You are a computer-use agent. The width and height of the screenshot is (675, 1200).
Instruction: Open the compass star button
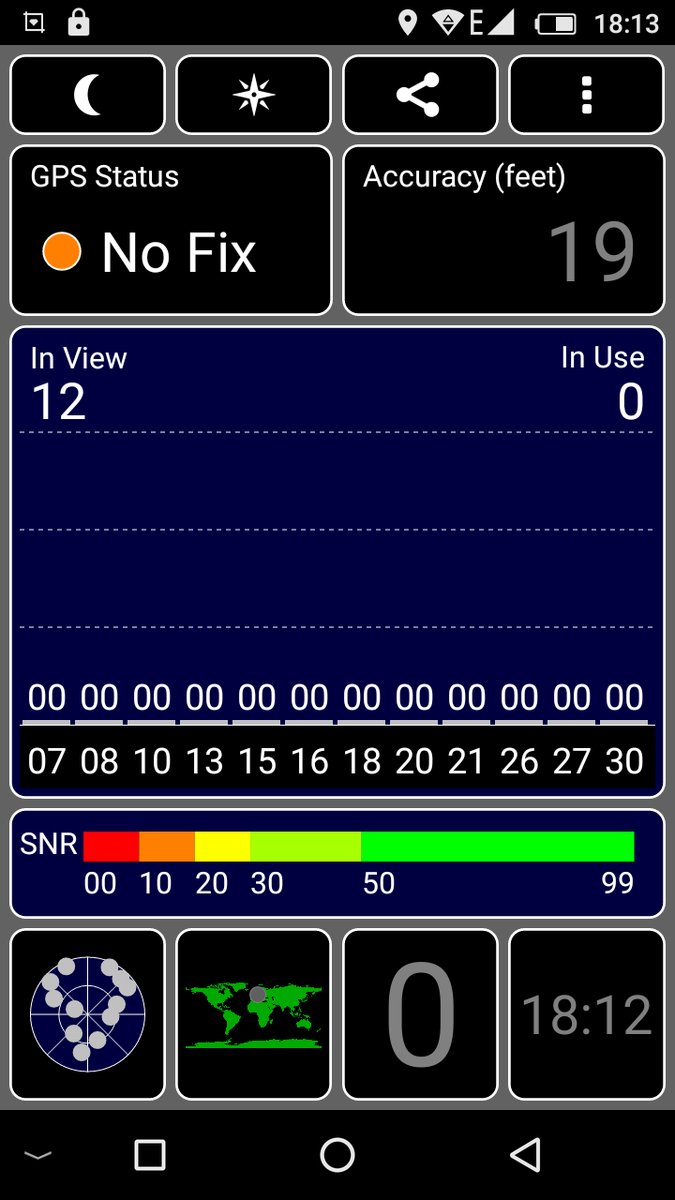[x=253, y=95]
